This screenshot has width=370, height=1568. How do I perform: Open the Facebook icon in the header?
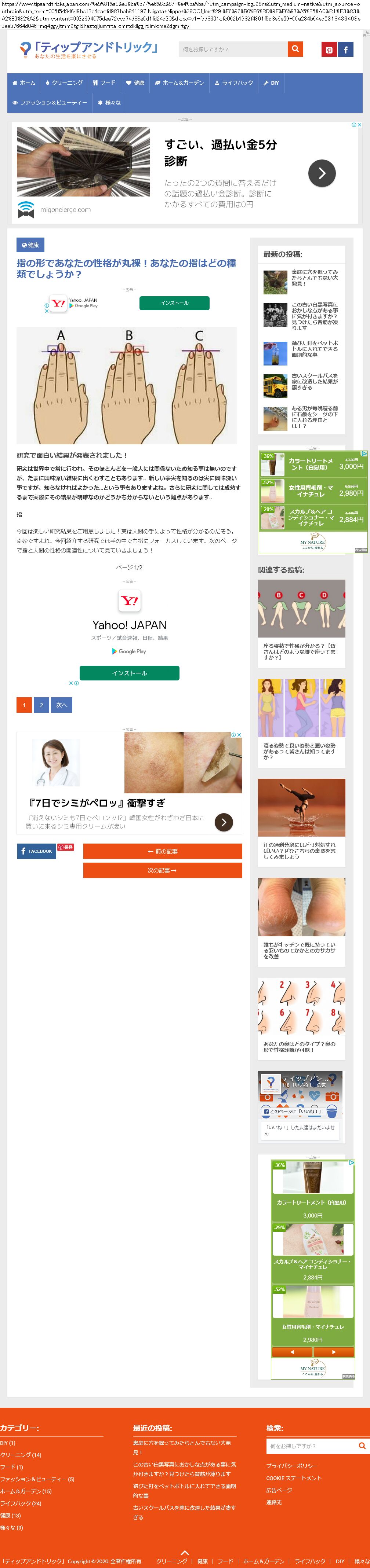[x=345, y=50]
